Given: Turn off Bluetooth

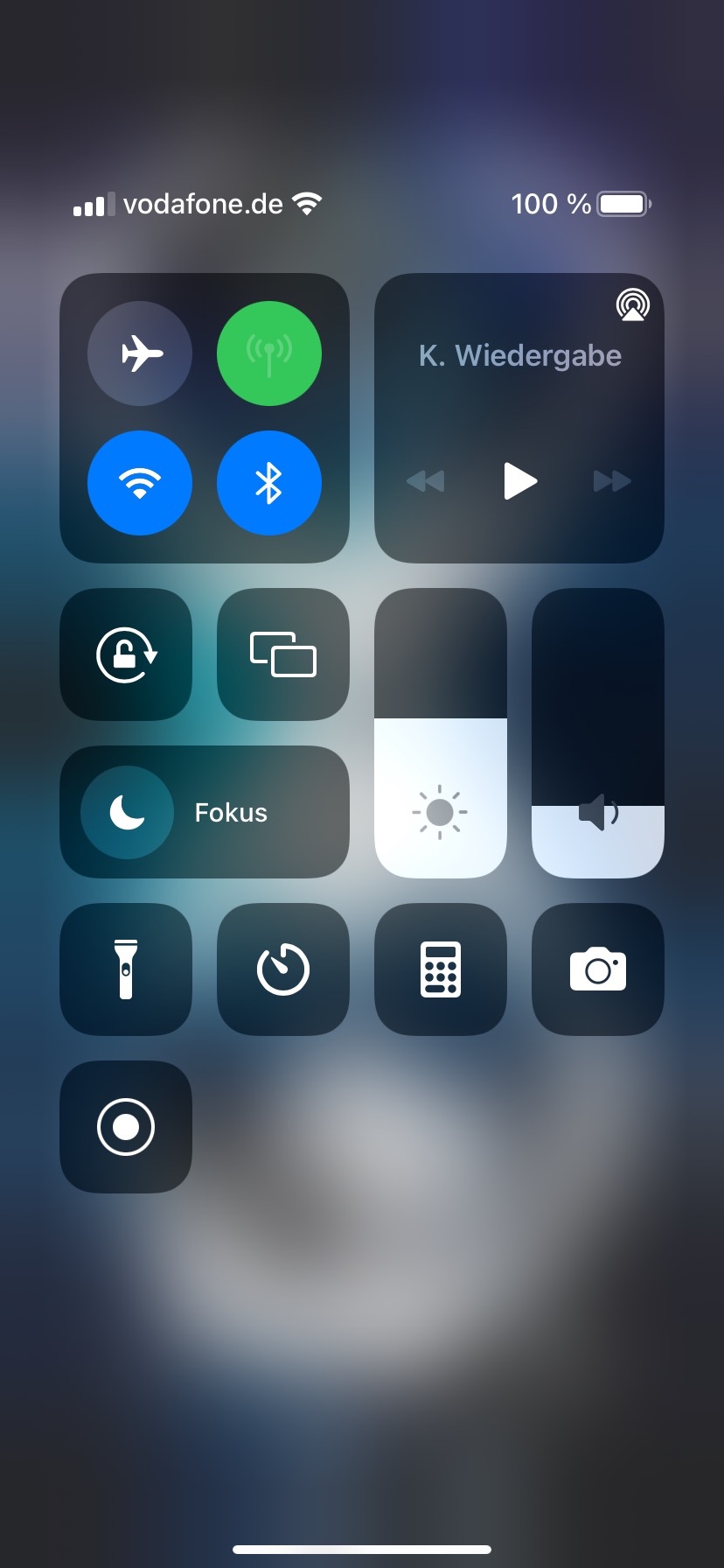Looking at the screenshot, I should [269, 483].
